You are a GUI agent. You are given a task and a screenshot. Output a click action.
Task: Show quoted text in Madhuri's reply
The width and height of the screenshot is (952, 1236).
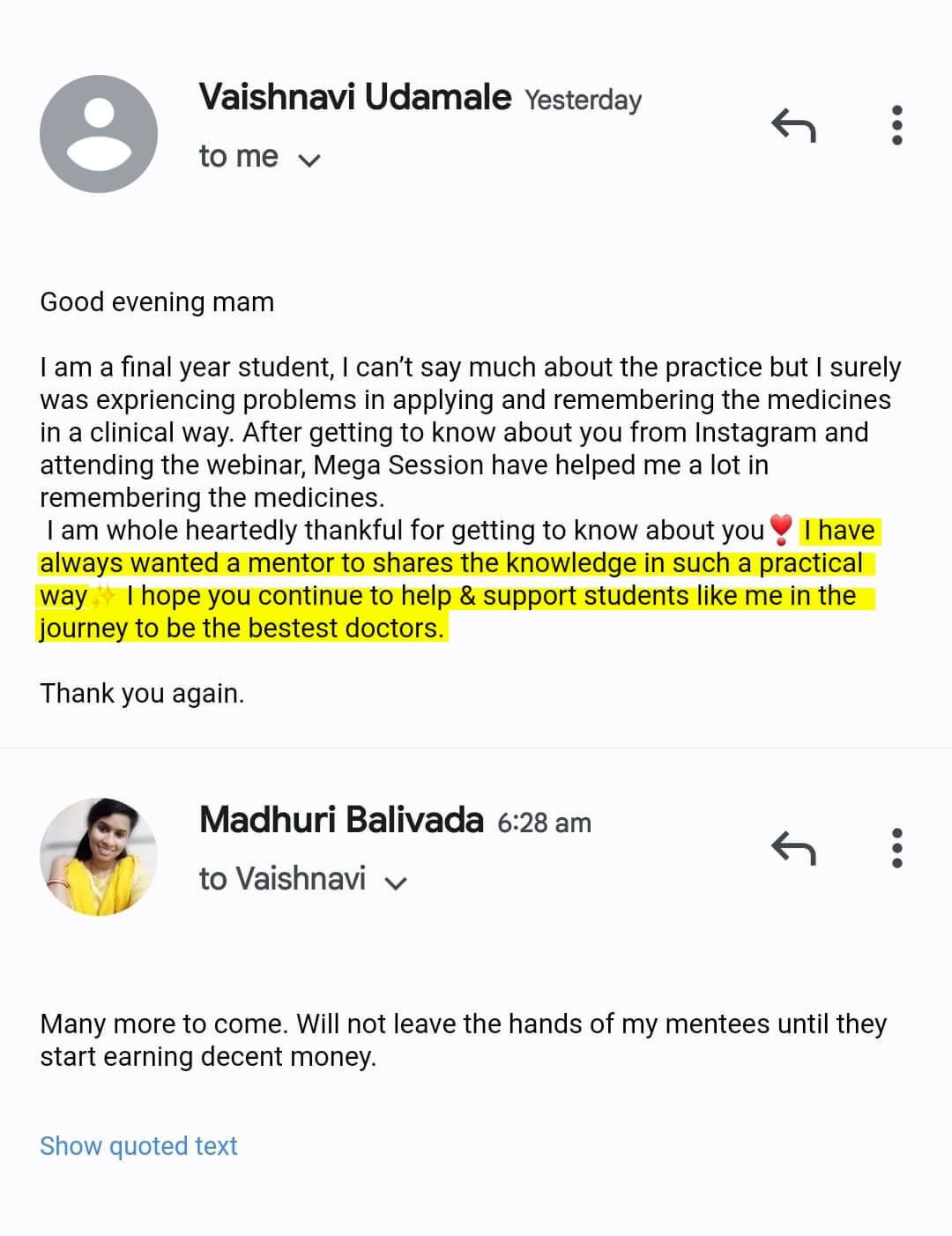[138, 1145]
